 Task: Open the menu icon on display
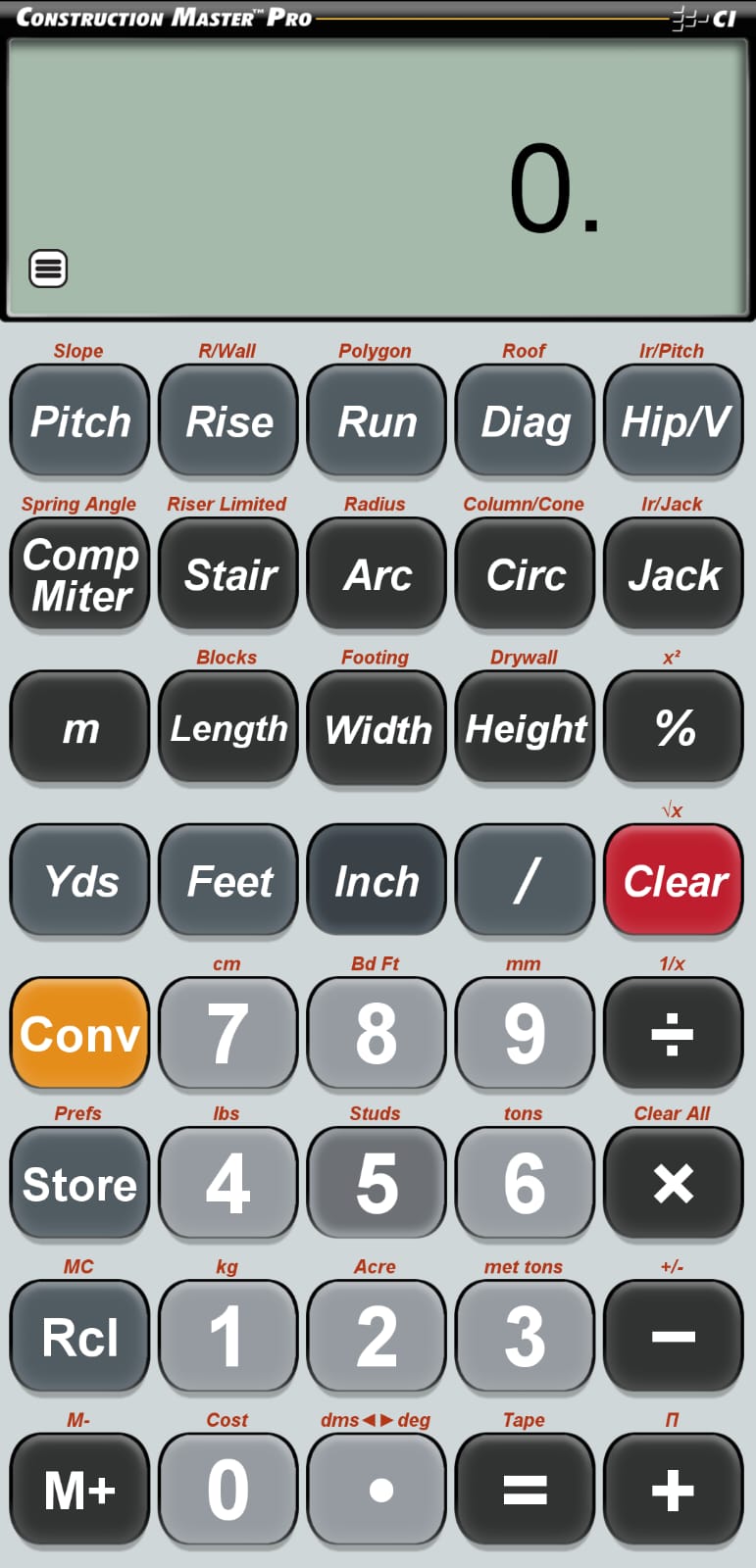(x=48, y=269)
